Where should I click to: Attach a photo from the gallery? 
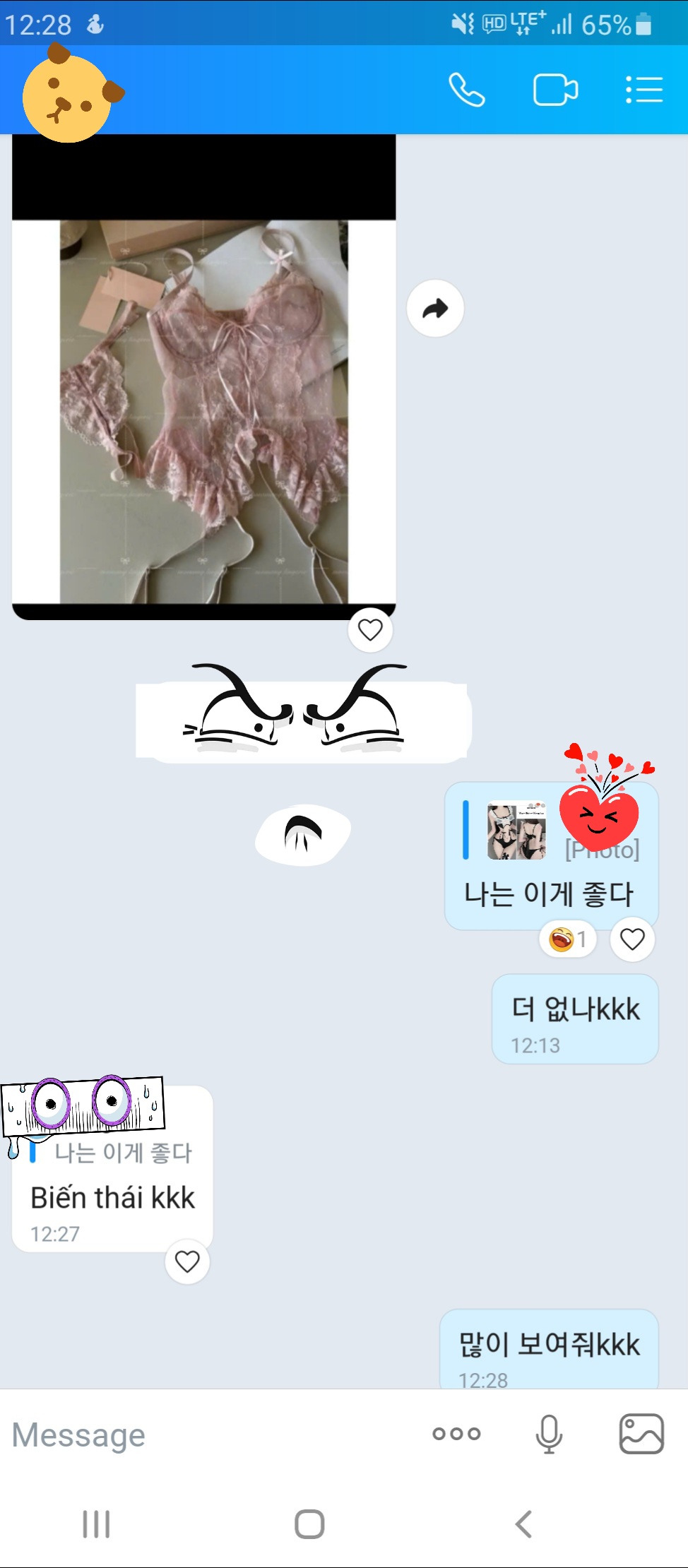click(x=641, y=1434)
